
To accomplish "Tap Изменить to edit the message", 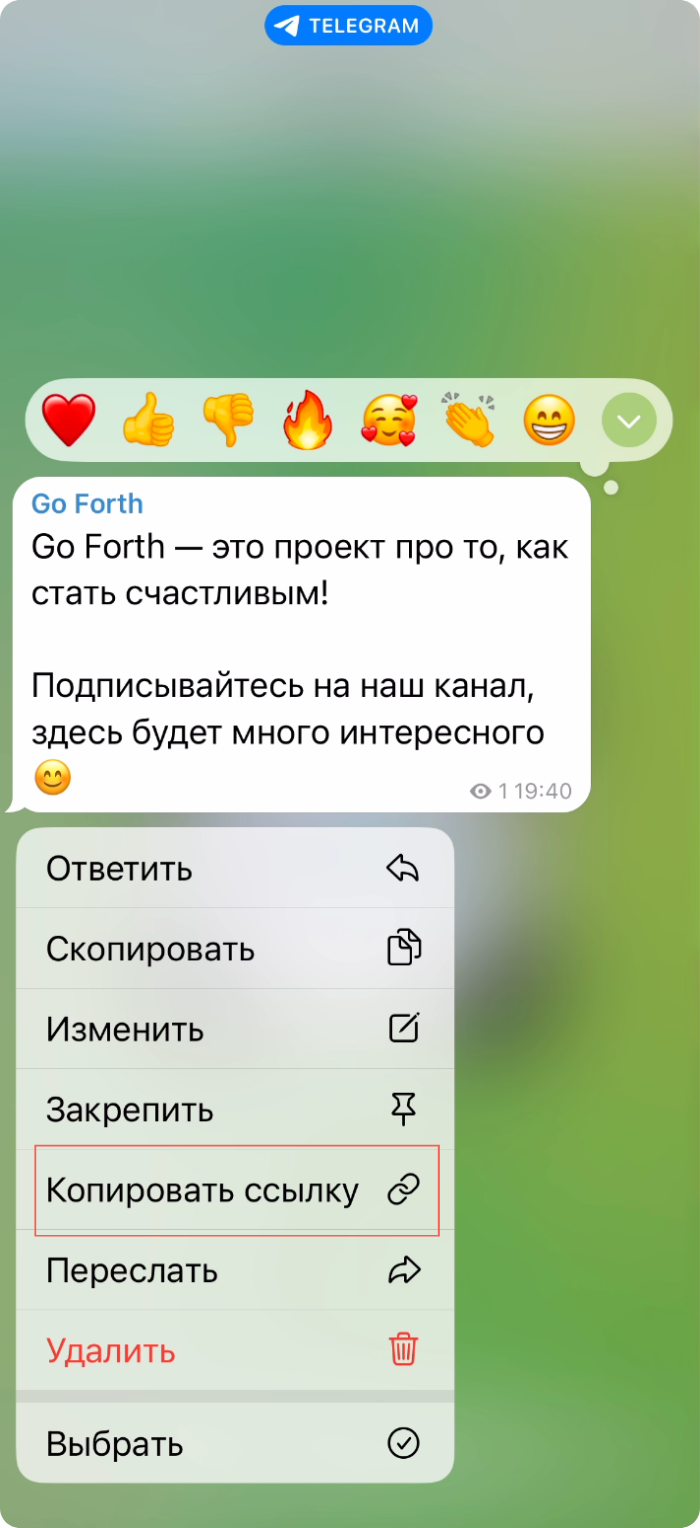I will pyautogui.click(x=235, y=1029).
